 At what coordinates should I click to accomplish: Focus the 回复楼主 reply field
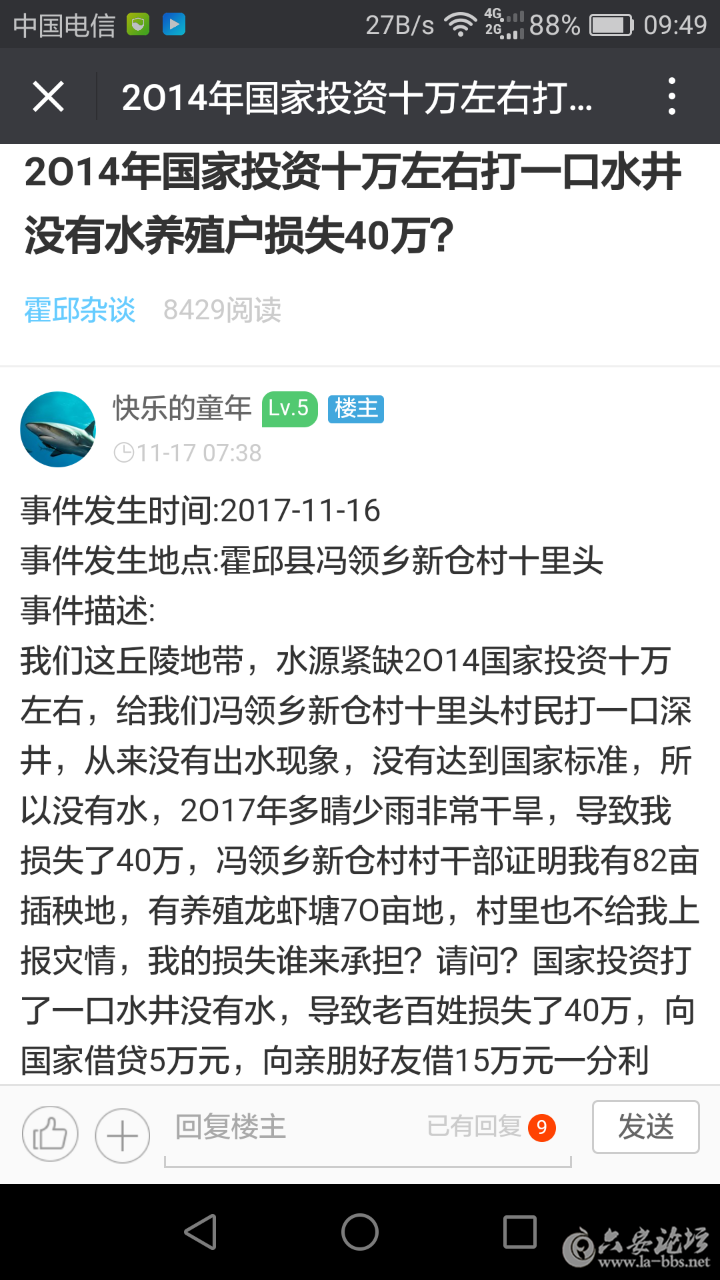(x=290, y=1128)
